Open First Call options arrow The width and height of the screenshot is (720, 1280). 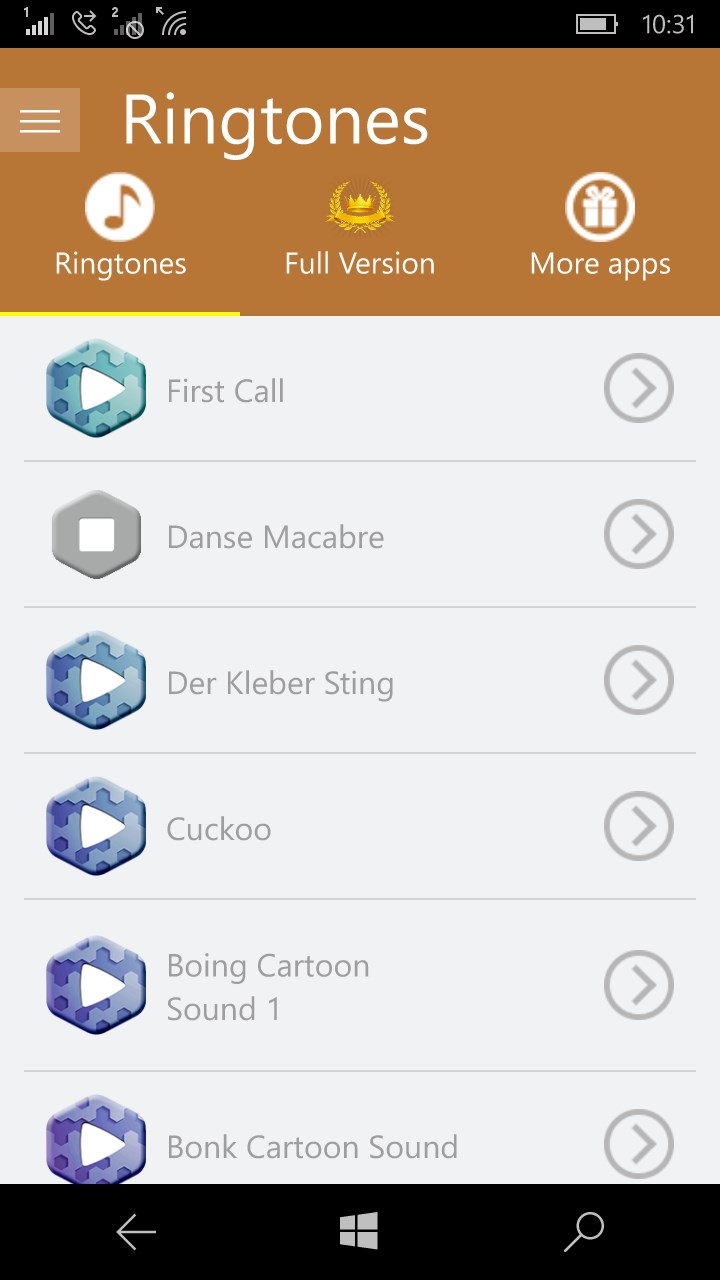639,388
